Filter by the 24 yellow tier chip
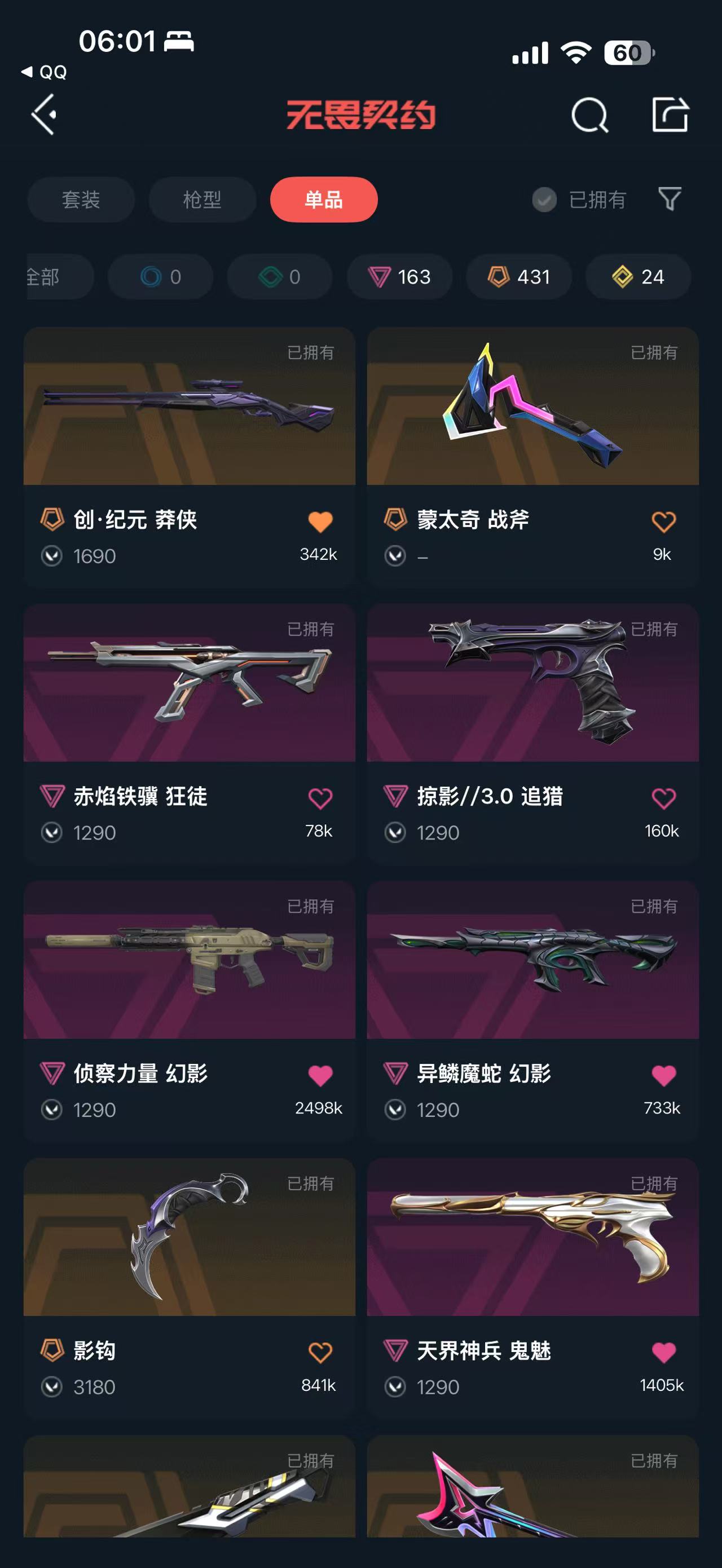 pyautogui.click(x=638, y=277)
